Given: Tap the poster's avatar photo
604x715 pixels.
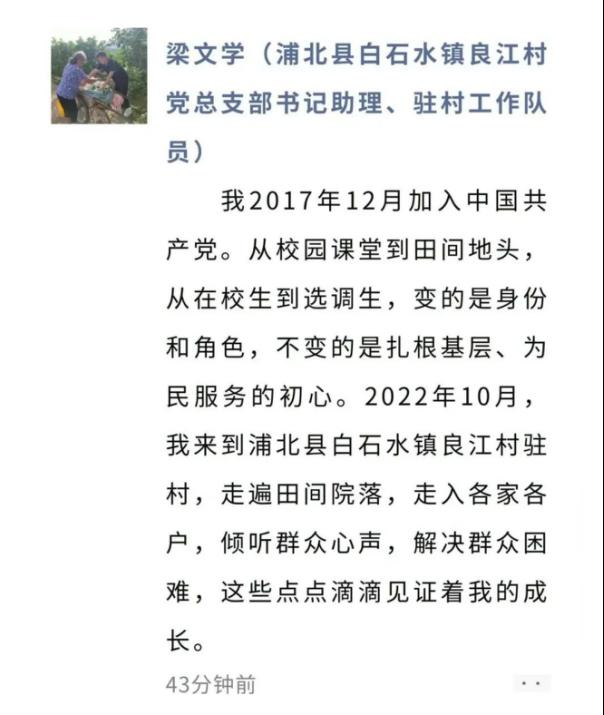Looking at the screenshot, I should point(99,76).
